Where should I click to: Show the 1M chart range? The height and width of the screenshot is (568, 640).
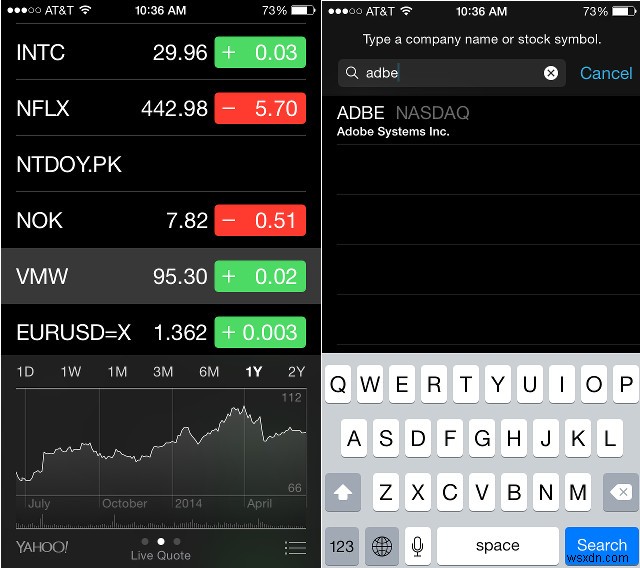pos(117,372)
